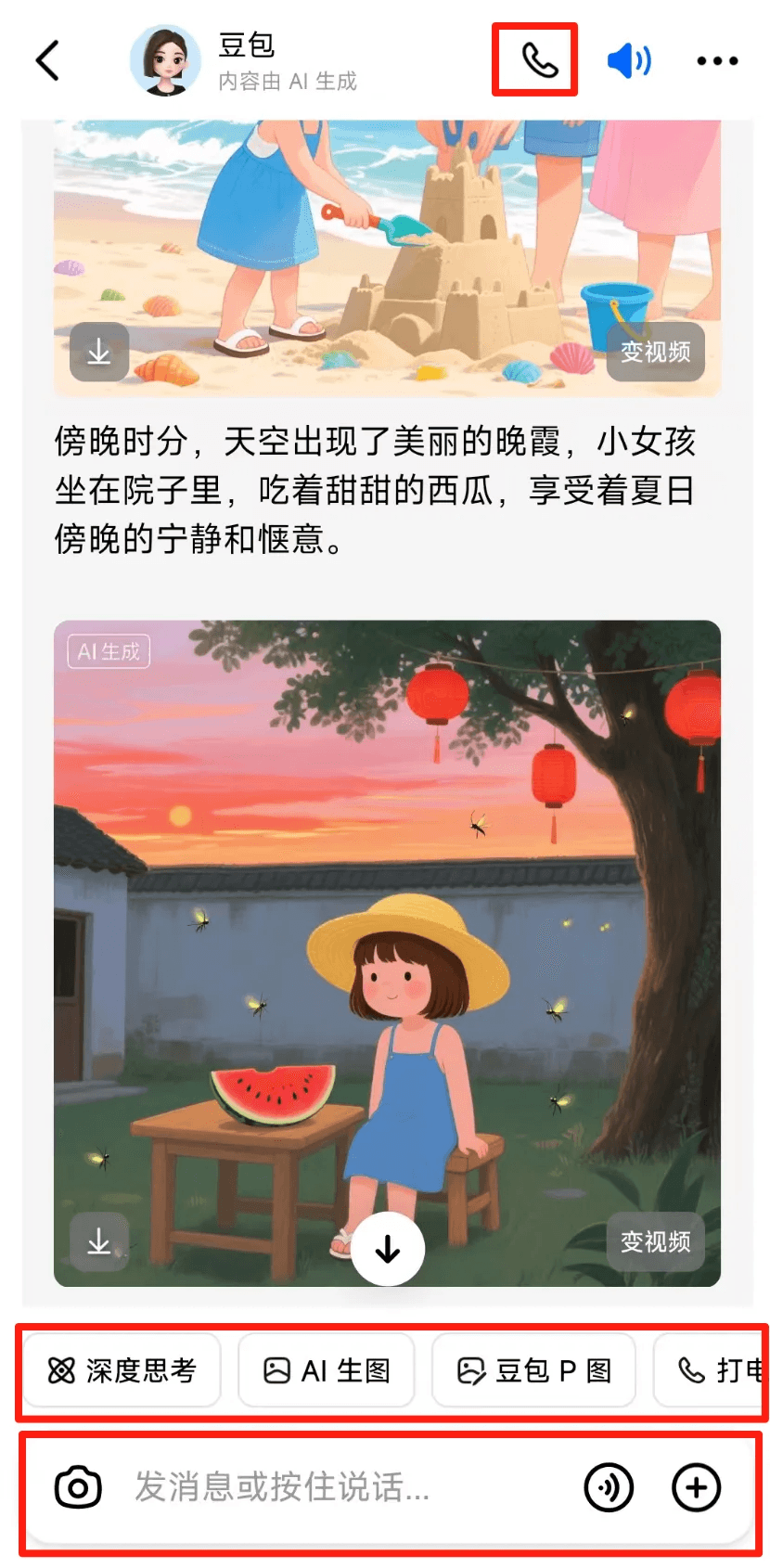This screenshot has height=1568, width=770.
Task: Start a voice call with 豆包
Action: click(x=538, y=61)
